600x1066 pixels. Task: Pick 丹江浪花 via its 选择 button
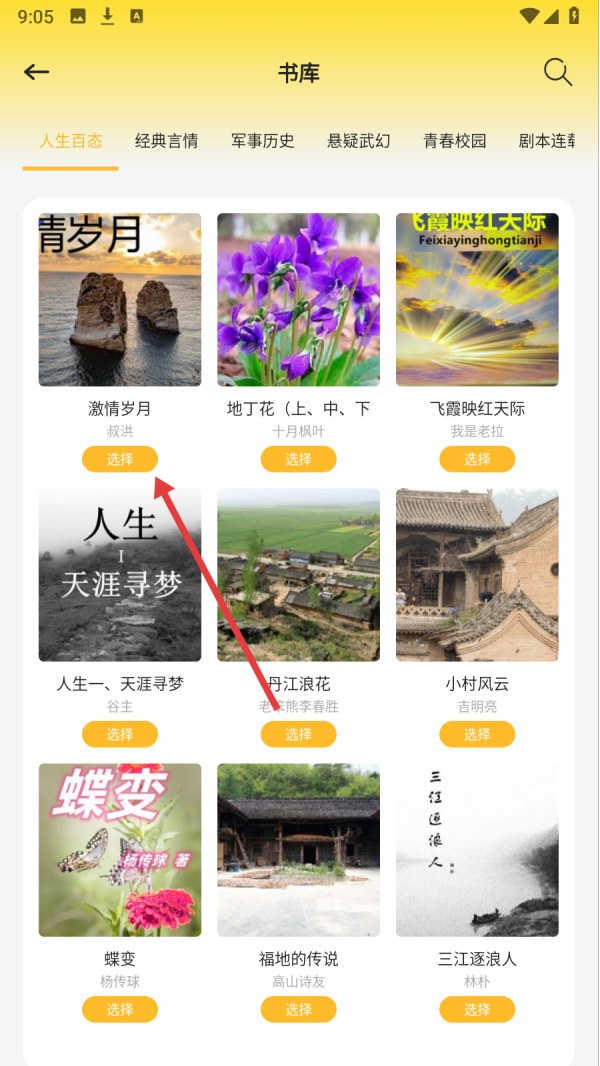(298, 734)
